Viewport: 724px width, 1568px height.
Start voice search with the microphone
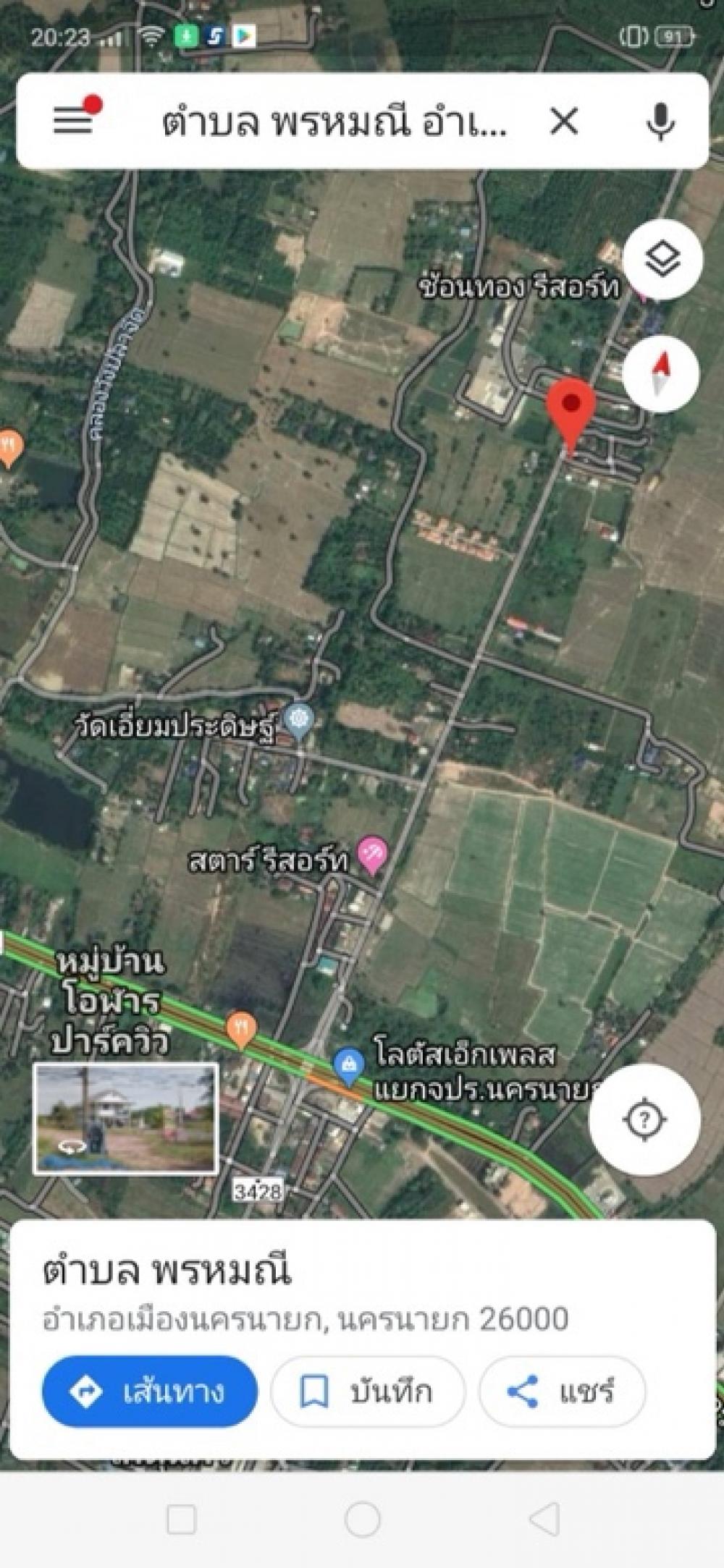click(660, 122)
